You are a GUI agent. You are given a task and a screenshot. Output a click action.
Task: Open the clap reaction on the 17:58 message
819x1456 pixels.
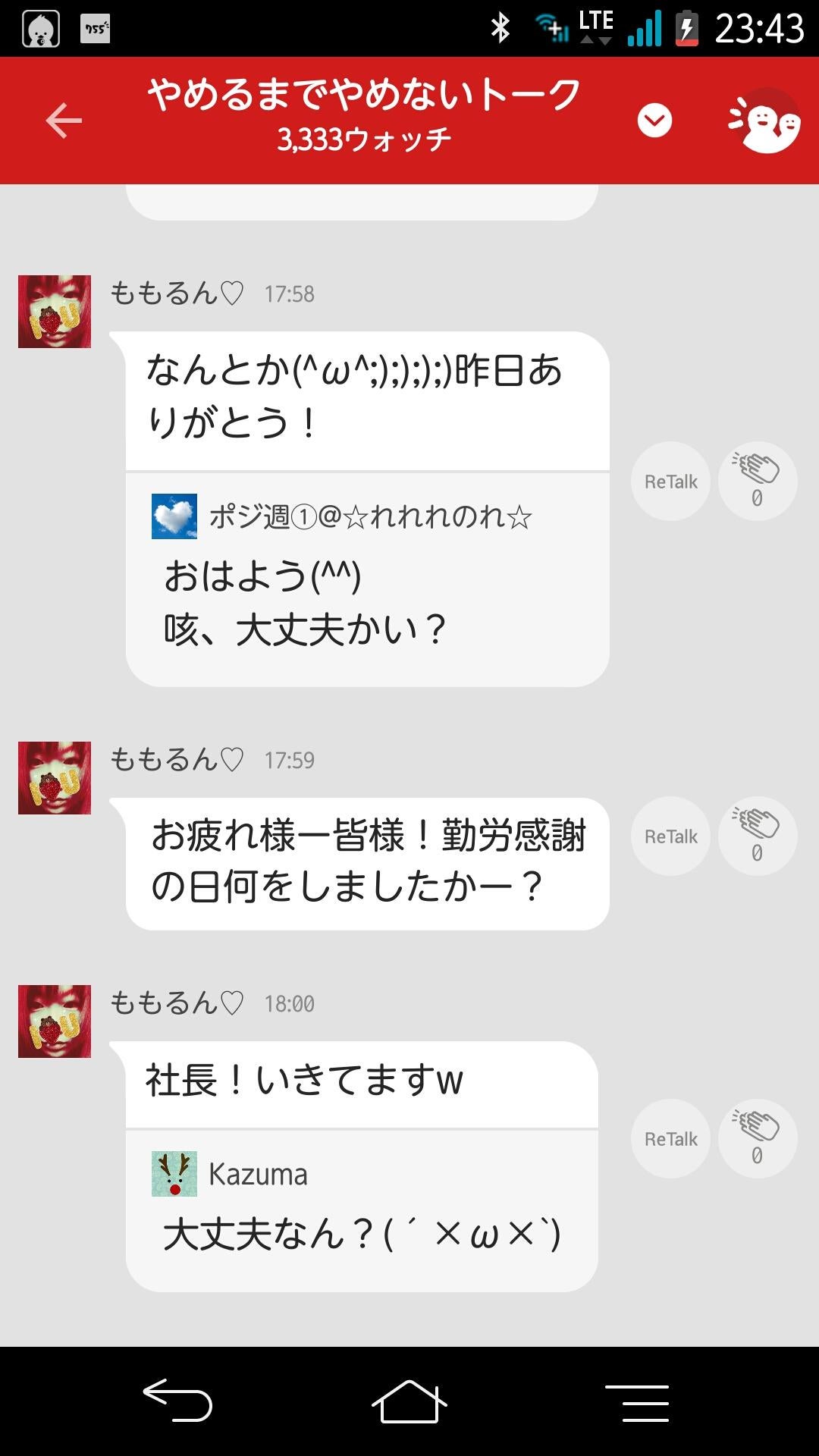[x=756, y=479]
